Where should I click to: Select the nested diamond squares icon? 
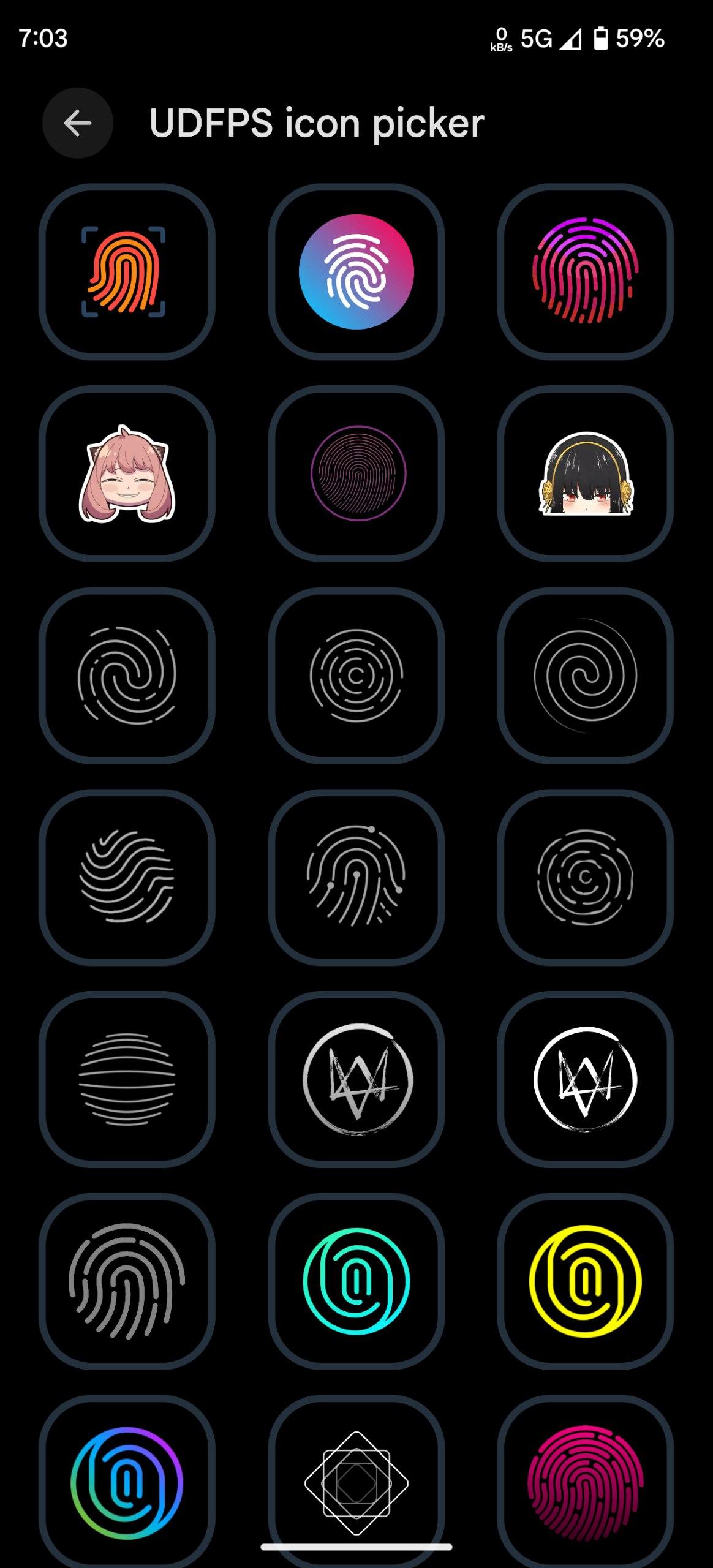pyautogui.click(x=356, y=1483)
